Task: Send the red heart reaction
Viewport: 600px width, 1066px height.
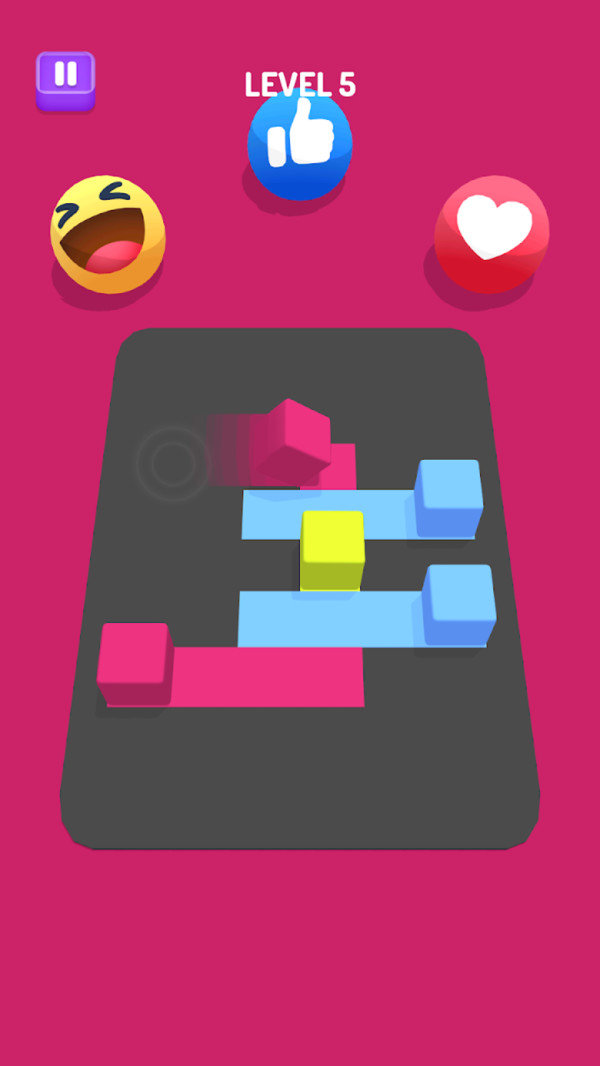Action: pyautogui.click(x=491, y=233)
